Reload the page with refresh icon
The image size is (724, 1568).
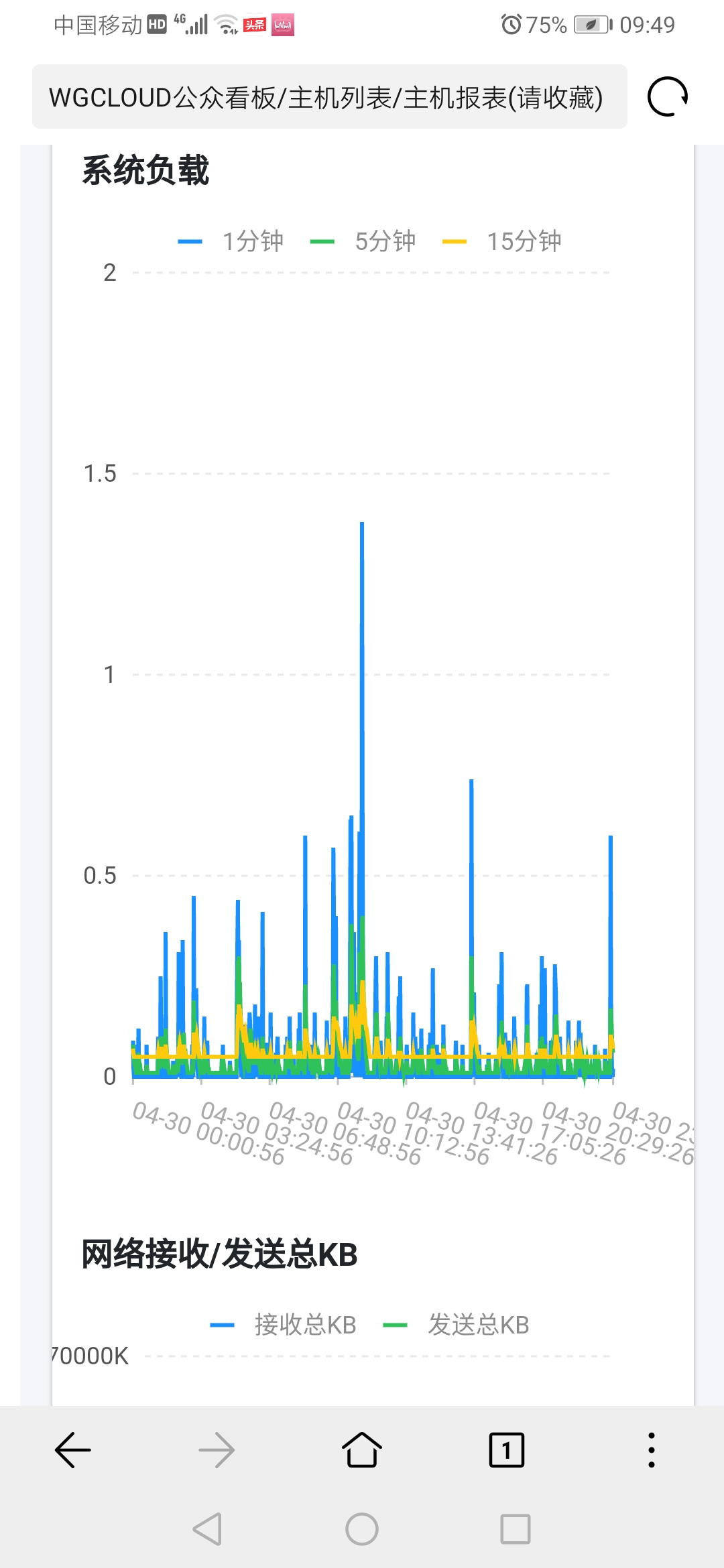coord(668,97)
